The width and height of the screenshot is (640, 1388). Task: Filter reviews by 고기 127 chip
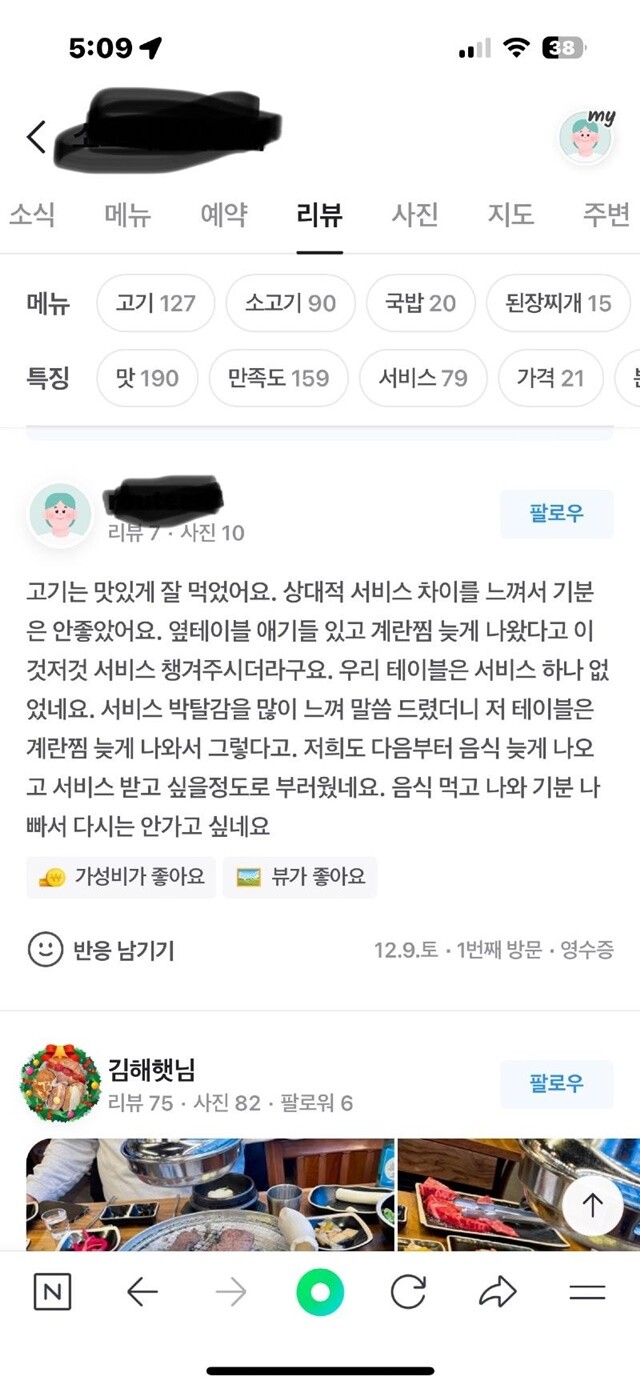coord(155,303)
